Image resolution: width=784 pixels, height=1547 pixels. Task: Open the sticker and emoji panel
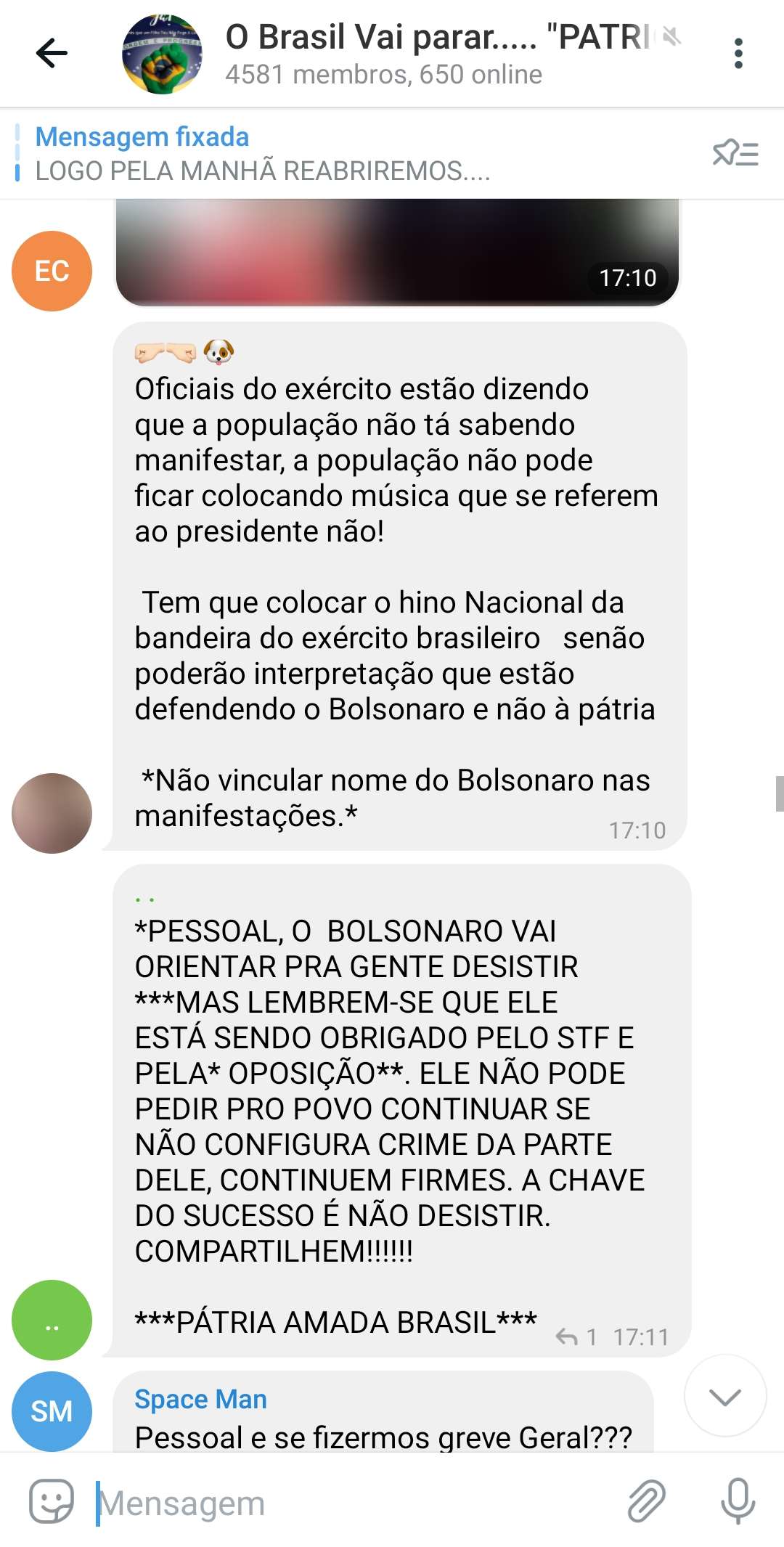coord(52,1501)
